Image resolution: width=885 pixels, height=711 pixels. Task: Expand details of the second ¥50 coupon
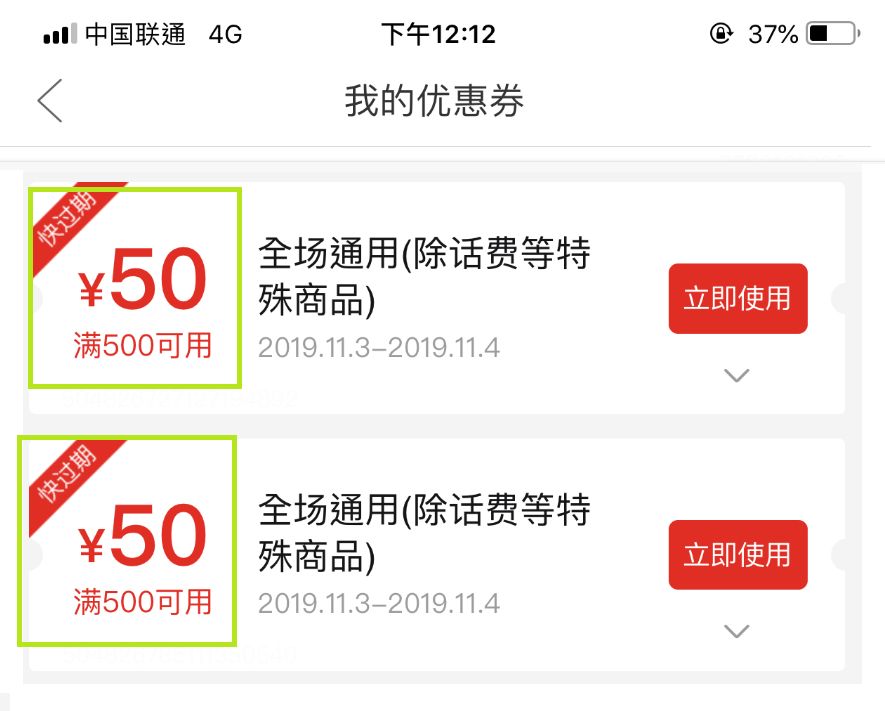[737, 632]
